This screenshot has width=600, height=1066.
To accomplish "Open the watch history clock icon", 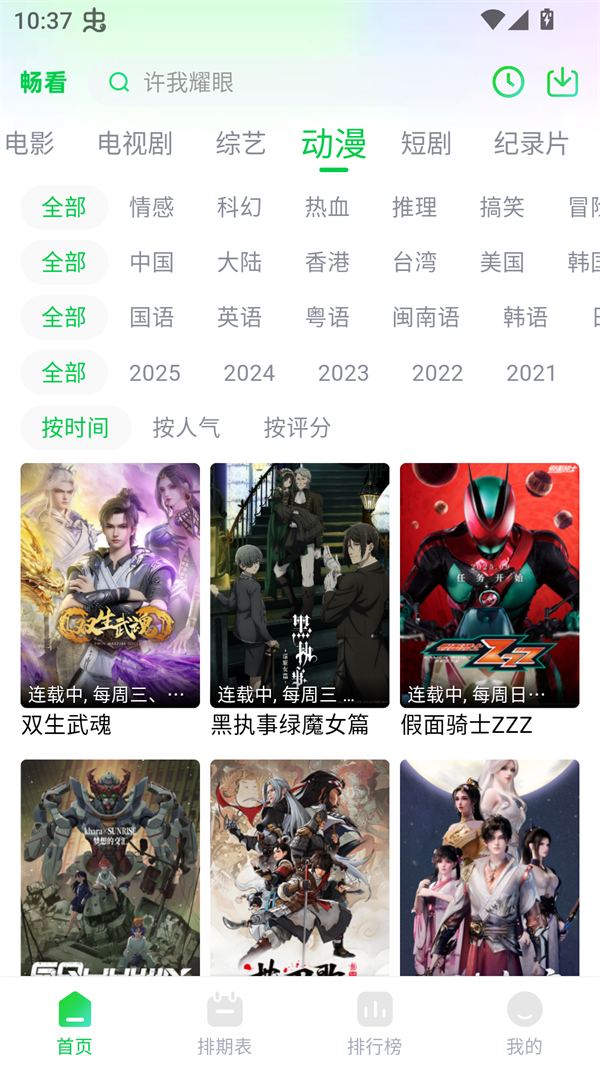I will tap(508, 82).
